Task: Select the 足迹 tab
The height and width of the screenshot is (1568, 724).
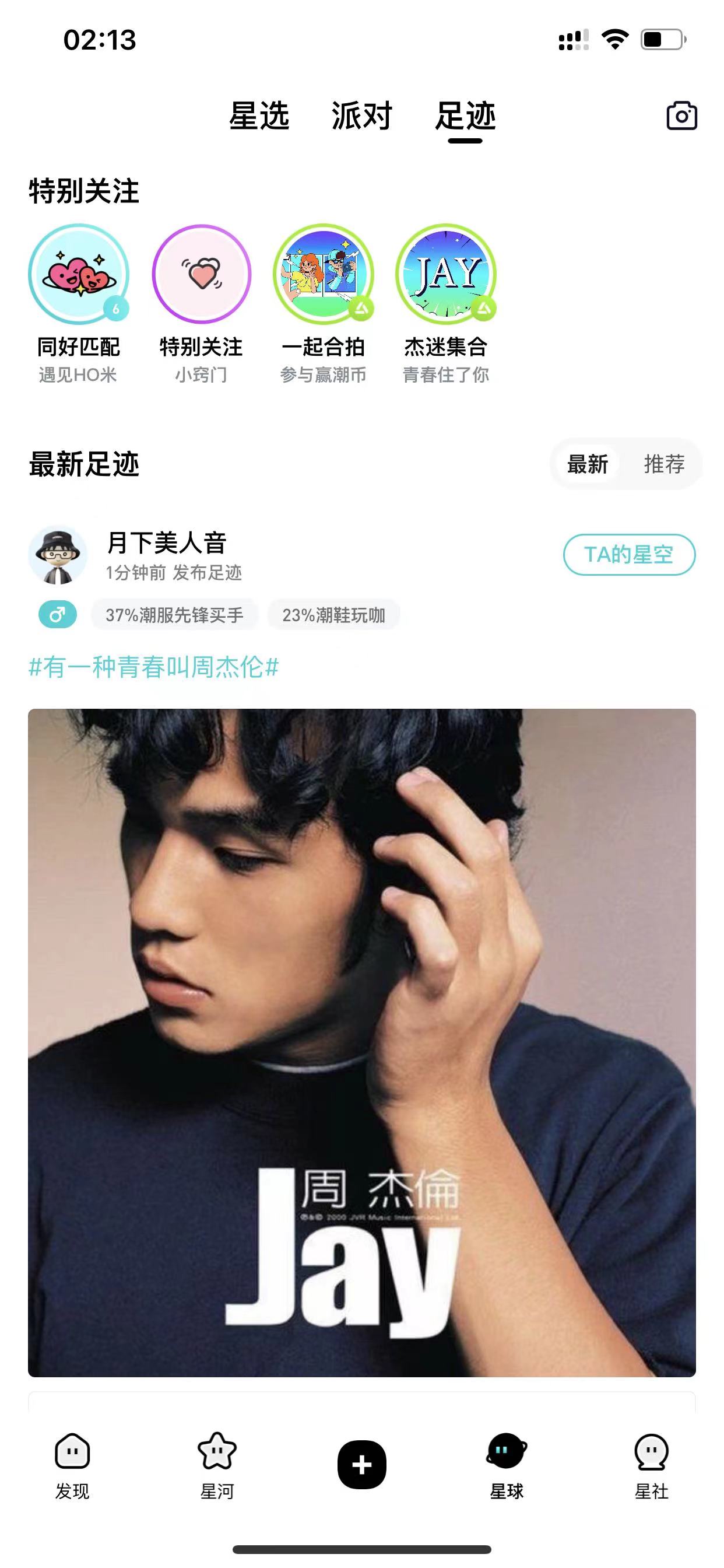Action: 465,116
